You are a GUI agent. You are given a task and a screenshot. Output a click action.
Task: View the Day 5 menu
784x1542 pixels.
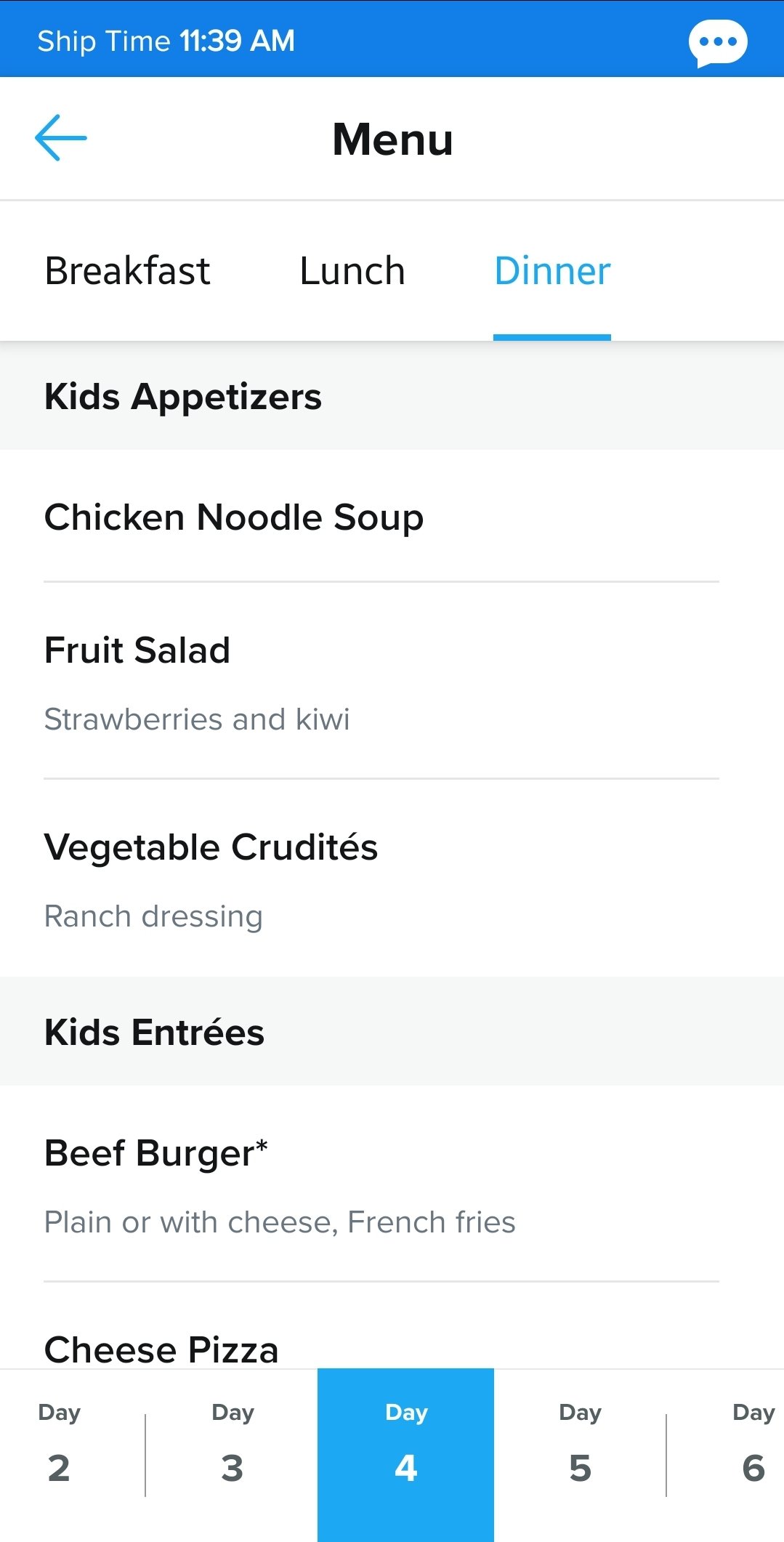click(580, 1445)
